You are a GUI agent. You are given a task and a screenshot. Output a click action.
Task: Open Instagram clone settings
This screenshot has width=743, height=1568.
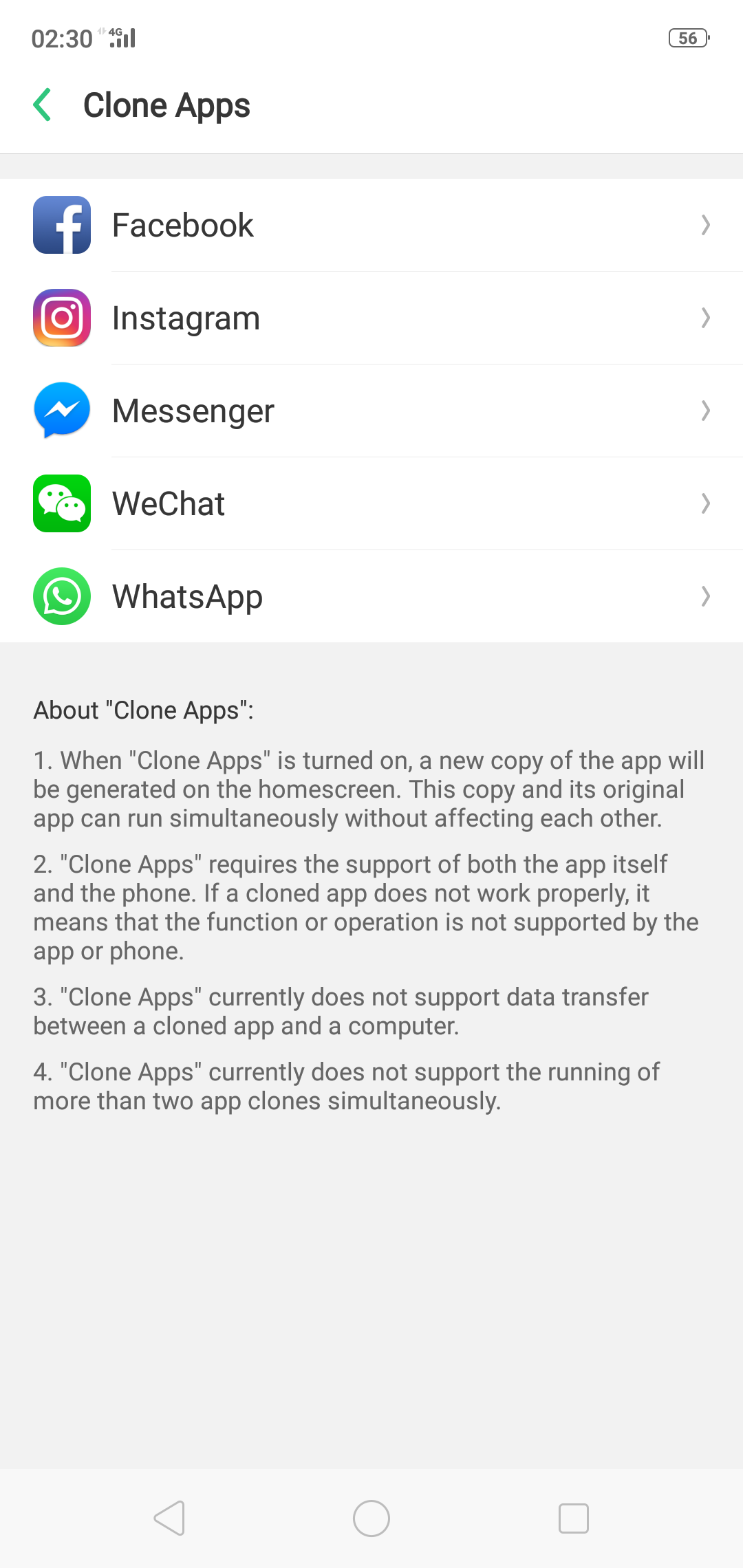[371, 318]
